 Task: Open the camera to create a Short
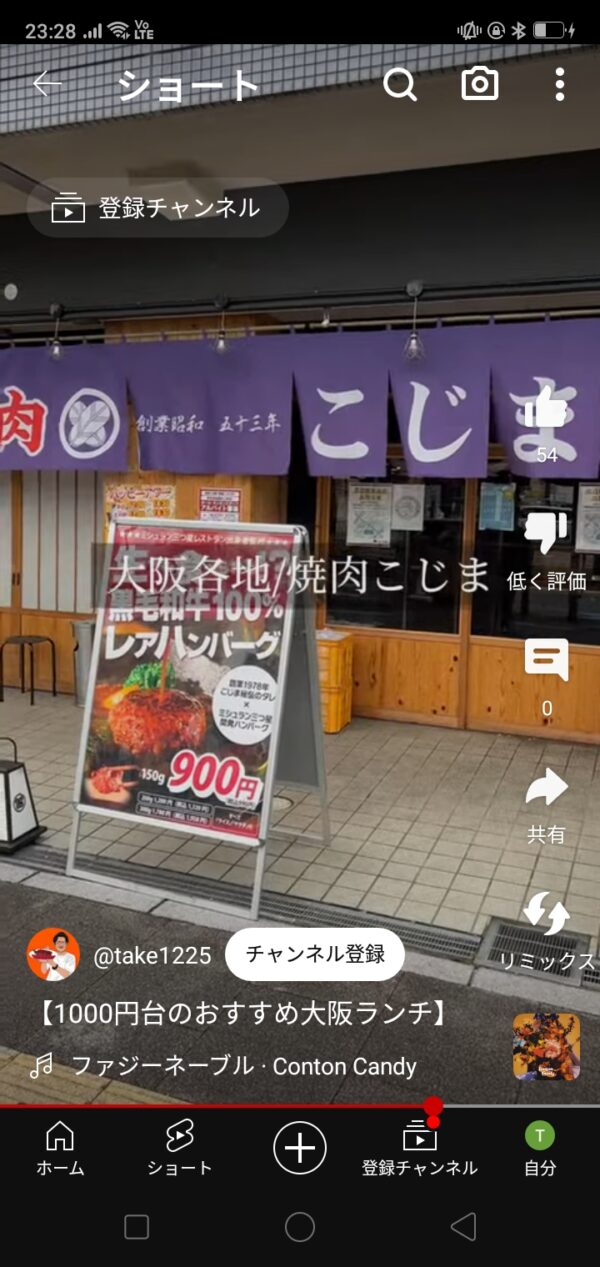(480, 85)
